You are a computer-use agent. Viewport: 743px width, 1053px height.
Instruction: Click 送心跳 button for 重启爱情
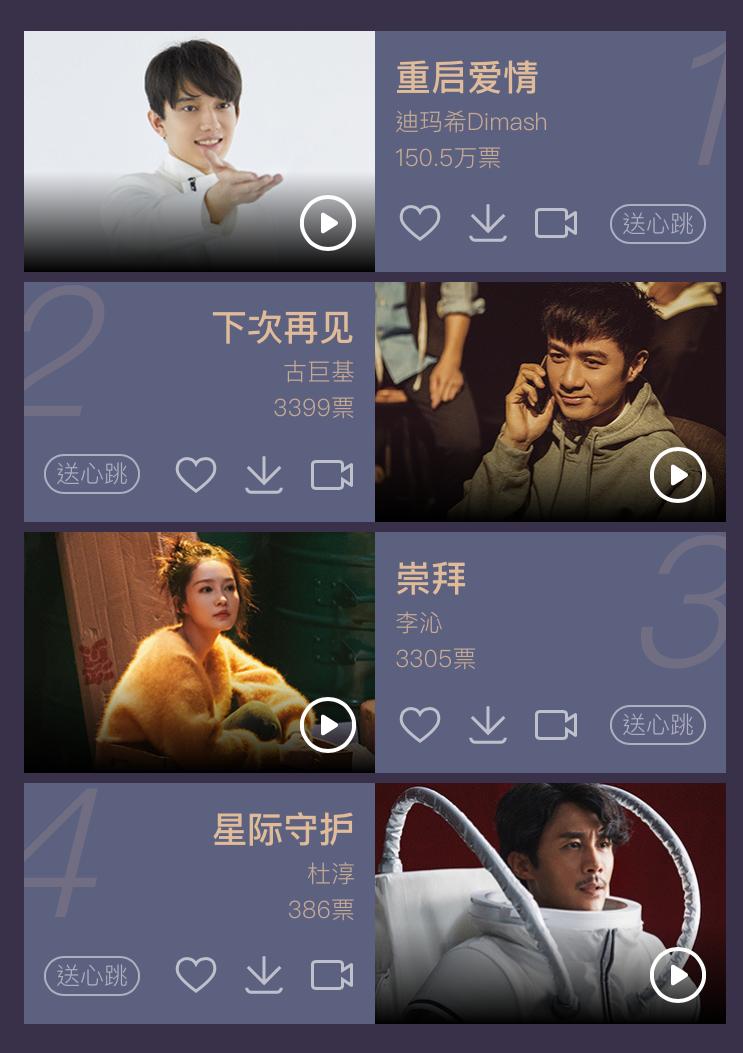point(657,223)
